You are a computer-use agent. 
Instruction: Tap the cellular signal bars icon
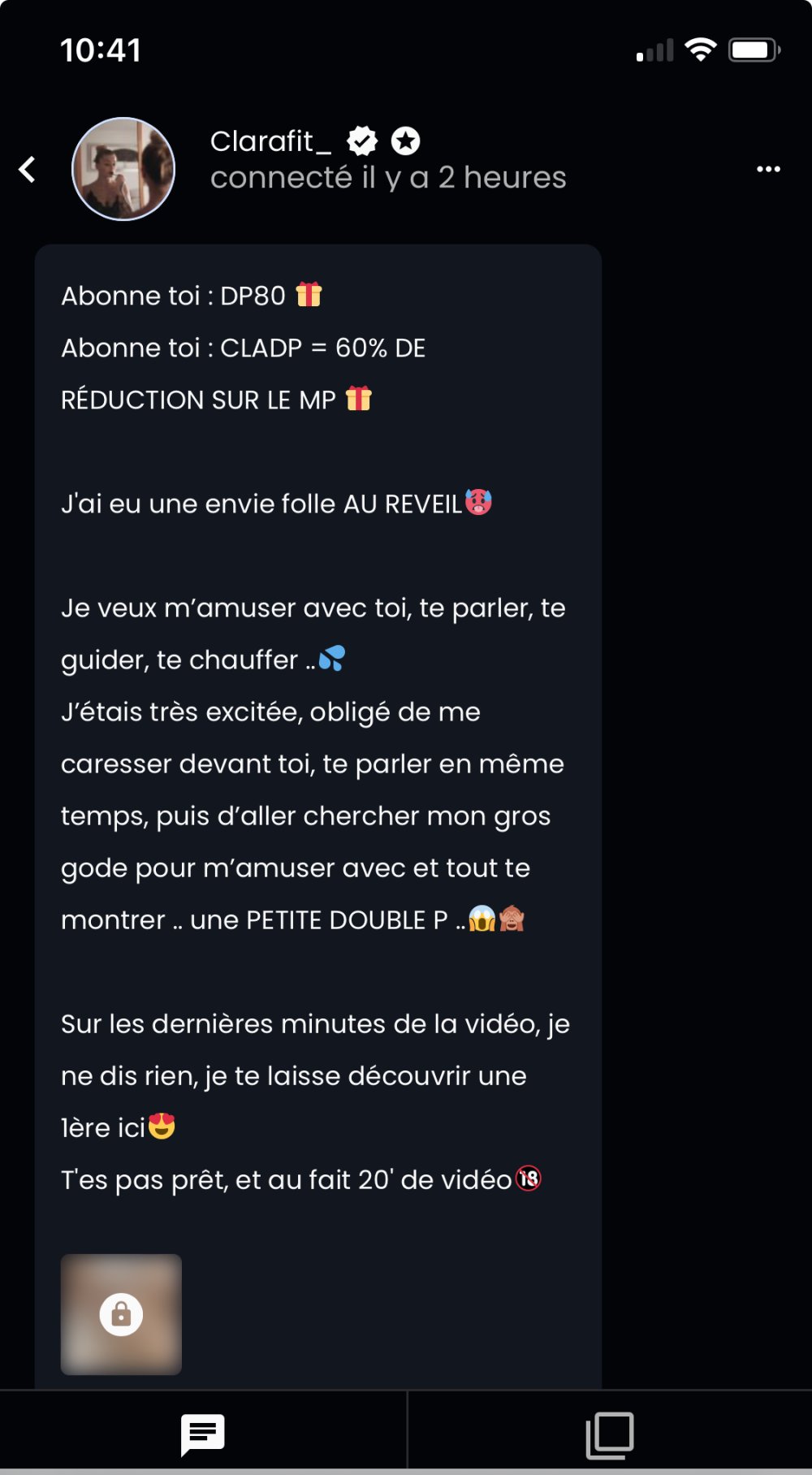[x=654, y=50]
